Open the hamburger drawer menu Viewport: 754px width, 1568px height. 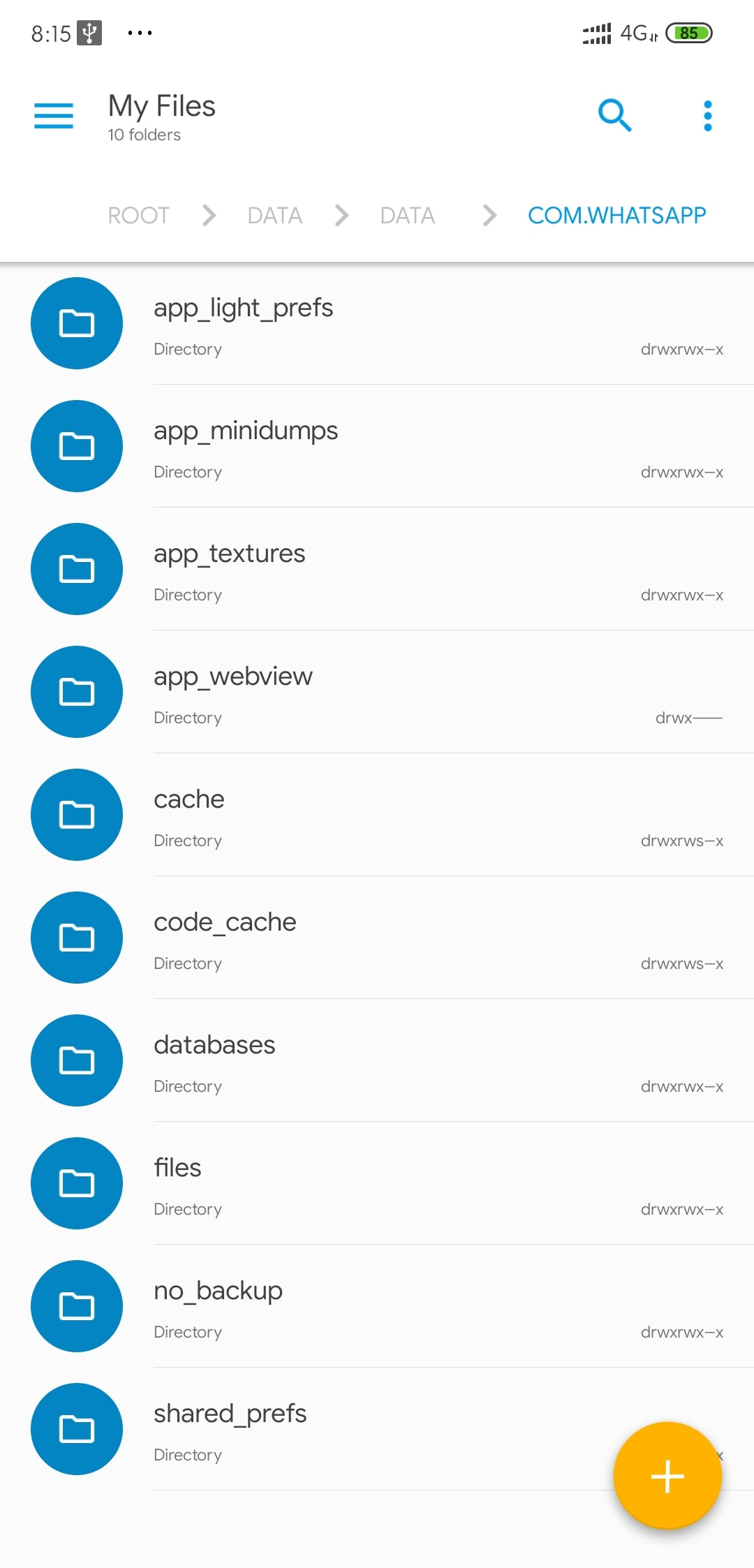tap(54, 116)
